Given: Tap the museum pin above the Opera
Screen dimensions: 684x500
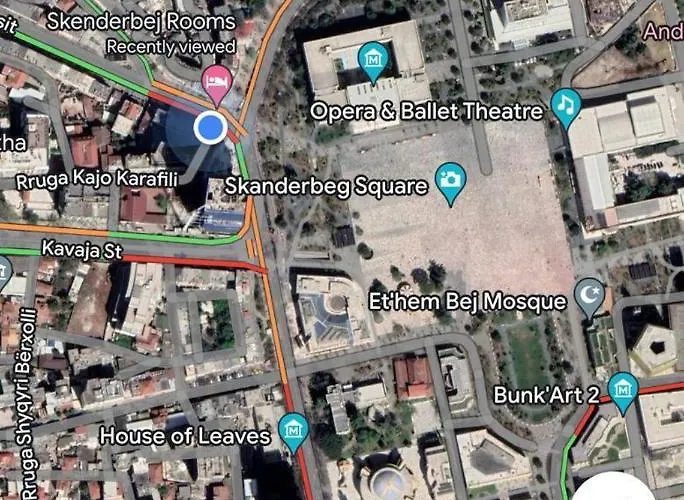Looking at the screenshot, I should [x=373, y=59].
